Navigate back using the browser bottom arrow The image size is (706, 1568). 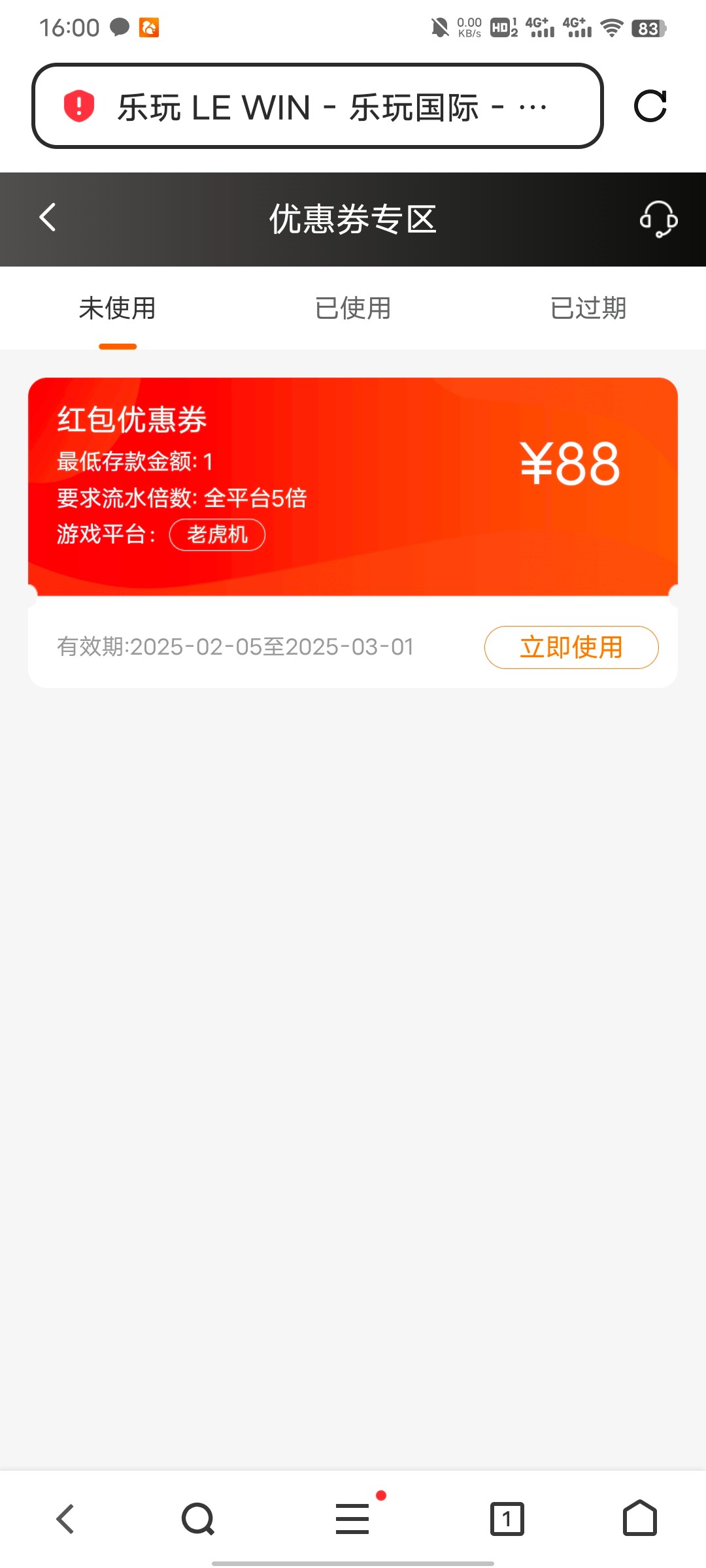(65, 1518)
